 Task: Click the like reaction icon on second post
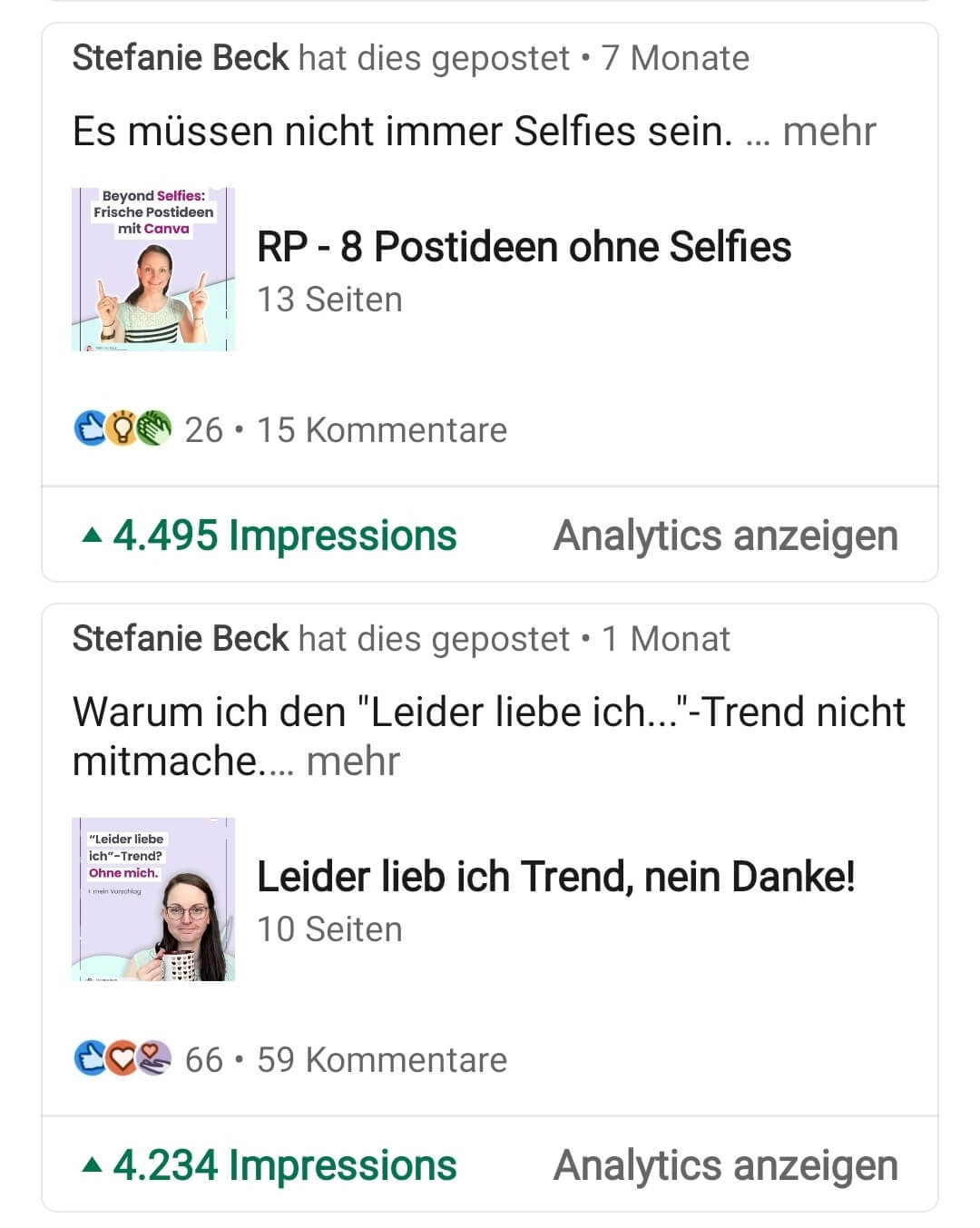click(x=88, y=1057)
